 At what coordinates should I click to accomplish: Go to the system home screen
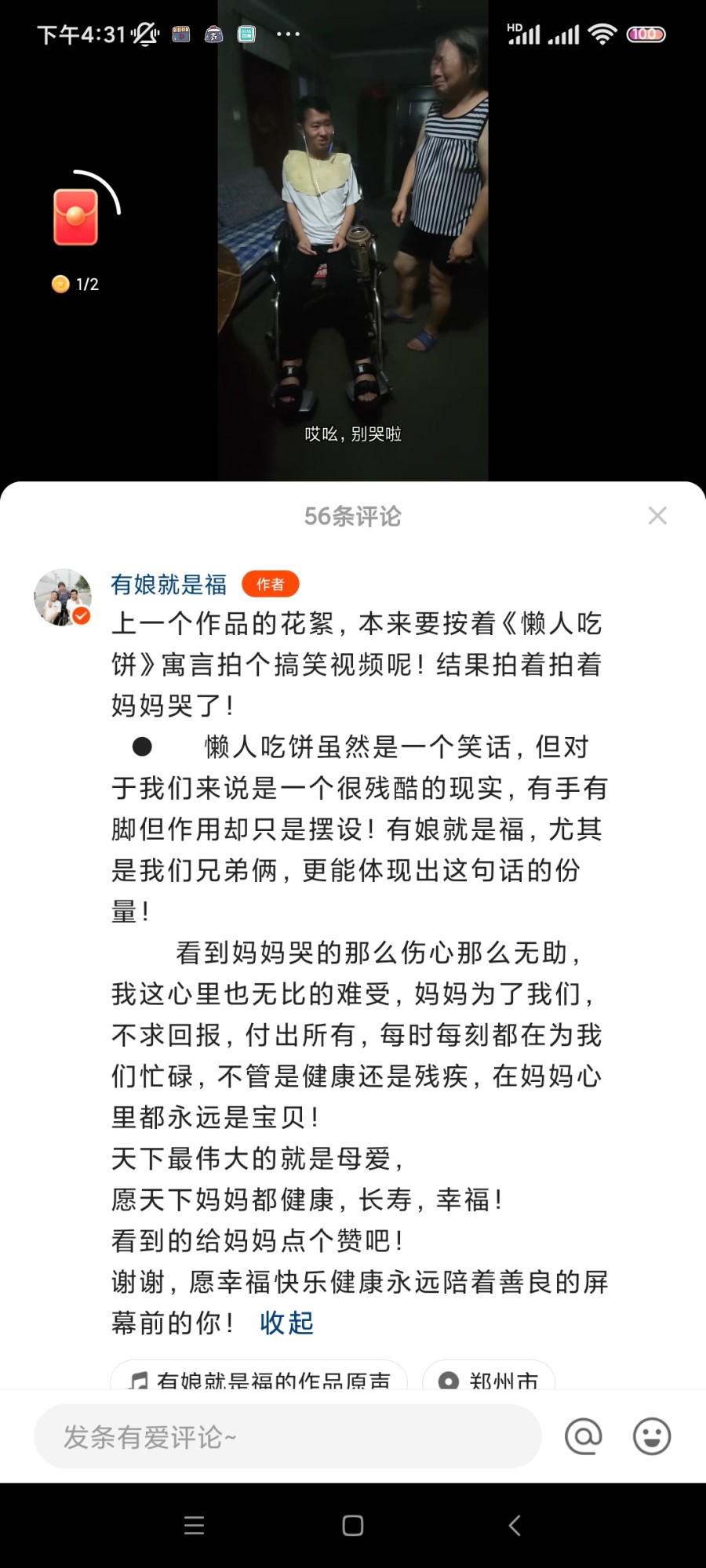(x=353, y=1525)
